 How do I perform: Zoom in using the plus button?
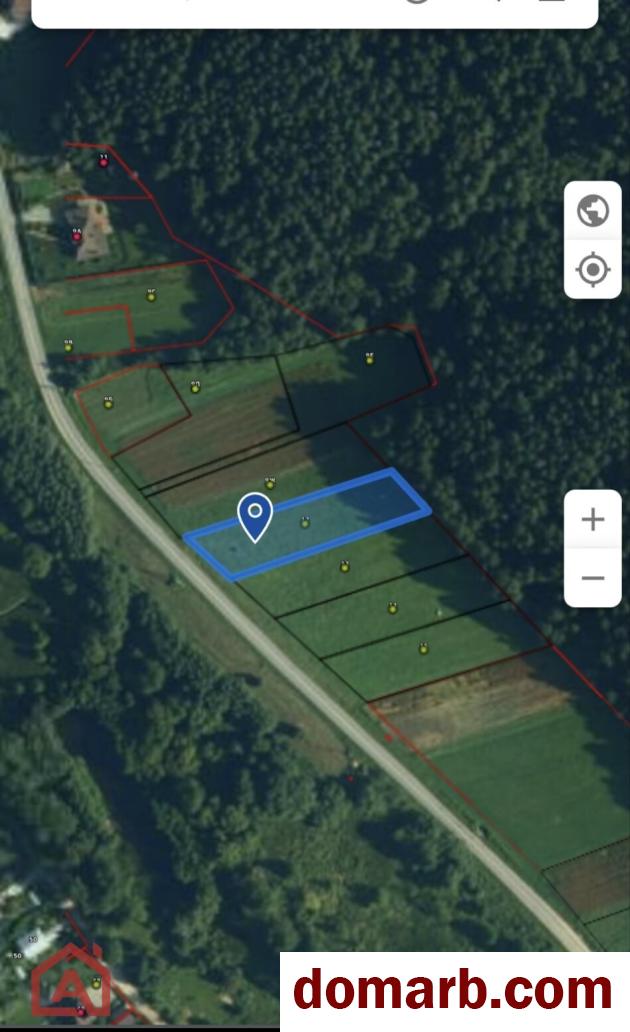click(x=593, y=519)
